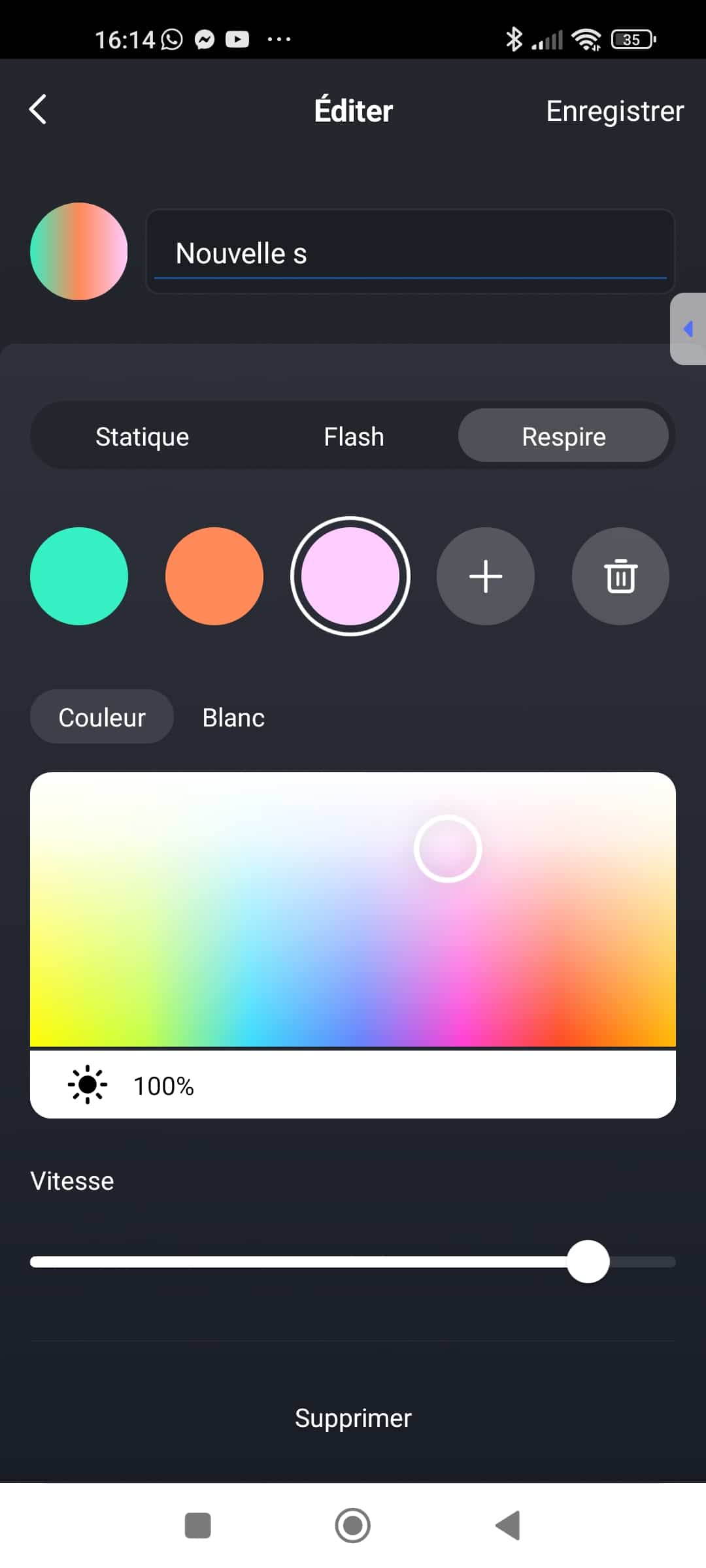The width and height of the screenshot is (706, 1568).
Task: Select the Flash mode
Action: [354, 436]
